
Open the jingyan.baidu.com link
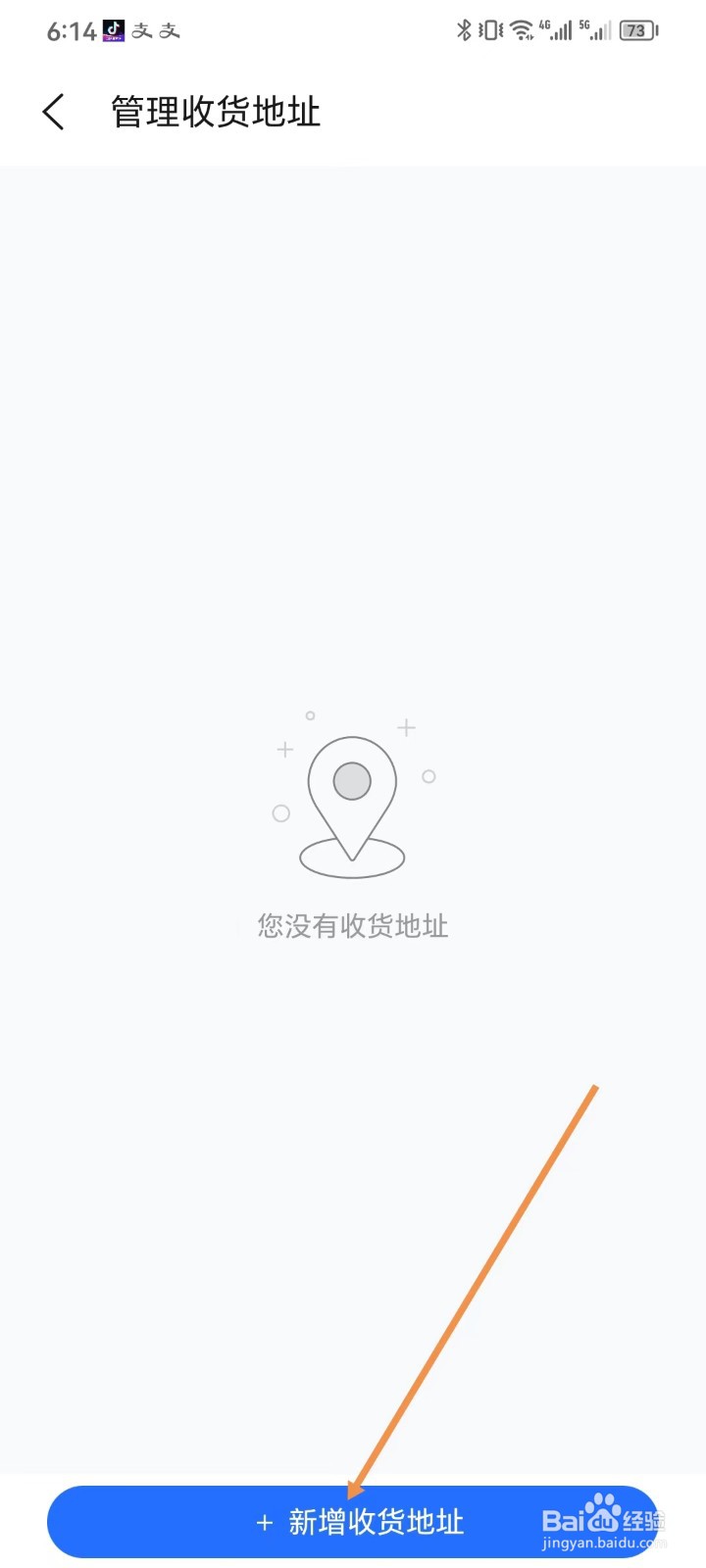(x=602, y=1543)
